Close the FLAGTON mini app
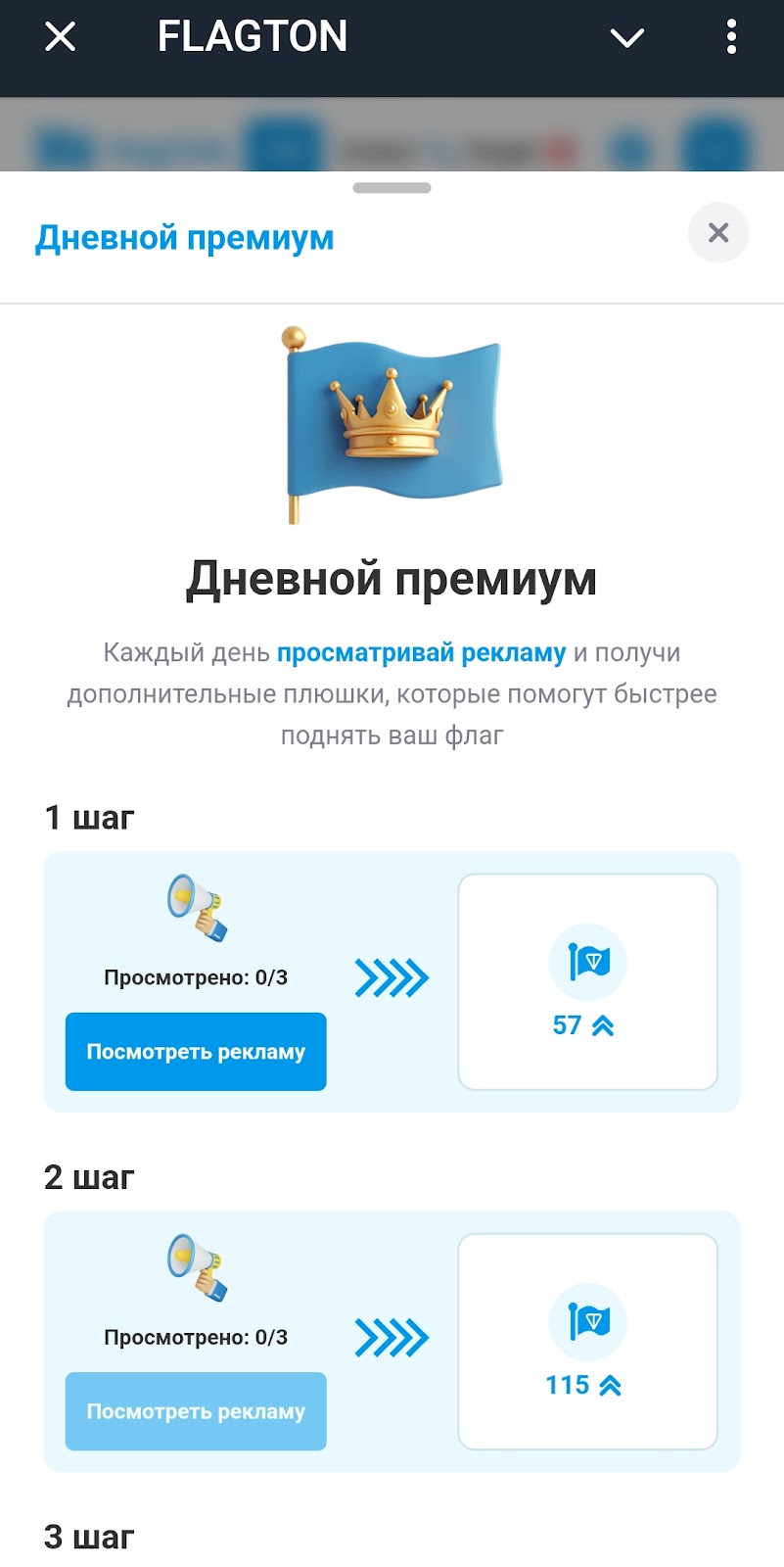This screenshot has height=1567, width=784. coord(61,37)
